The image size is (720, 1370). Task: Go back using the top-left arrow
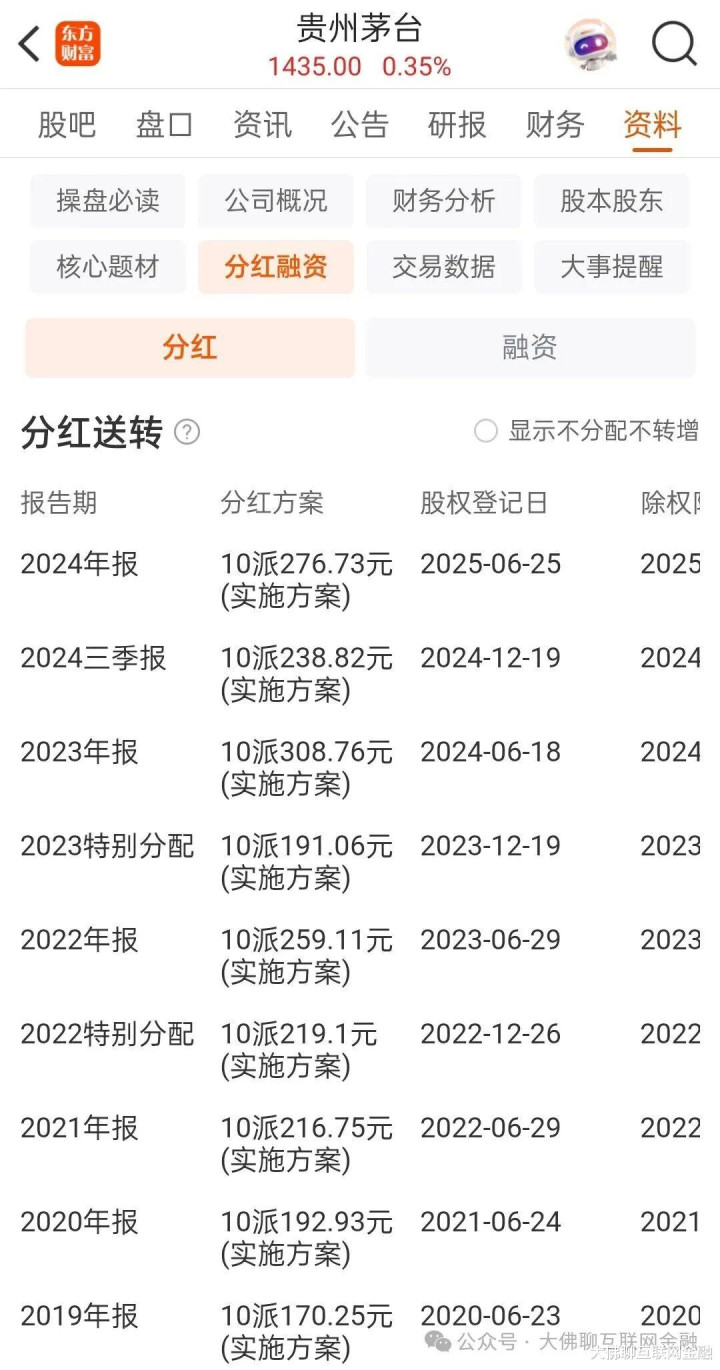click(30, 44)
